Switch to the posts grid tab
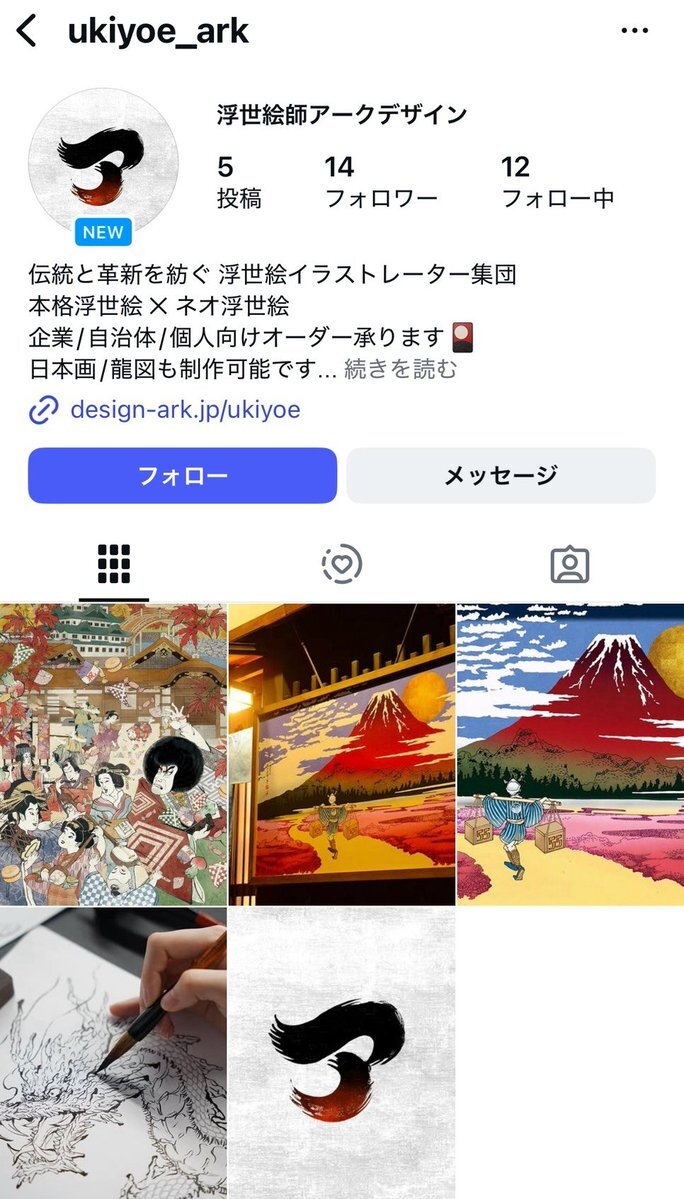684x1199 pixels. click(114, 565)
